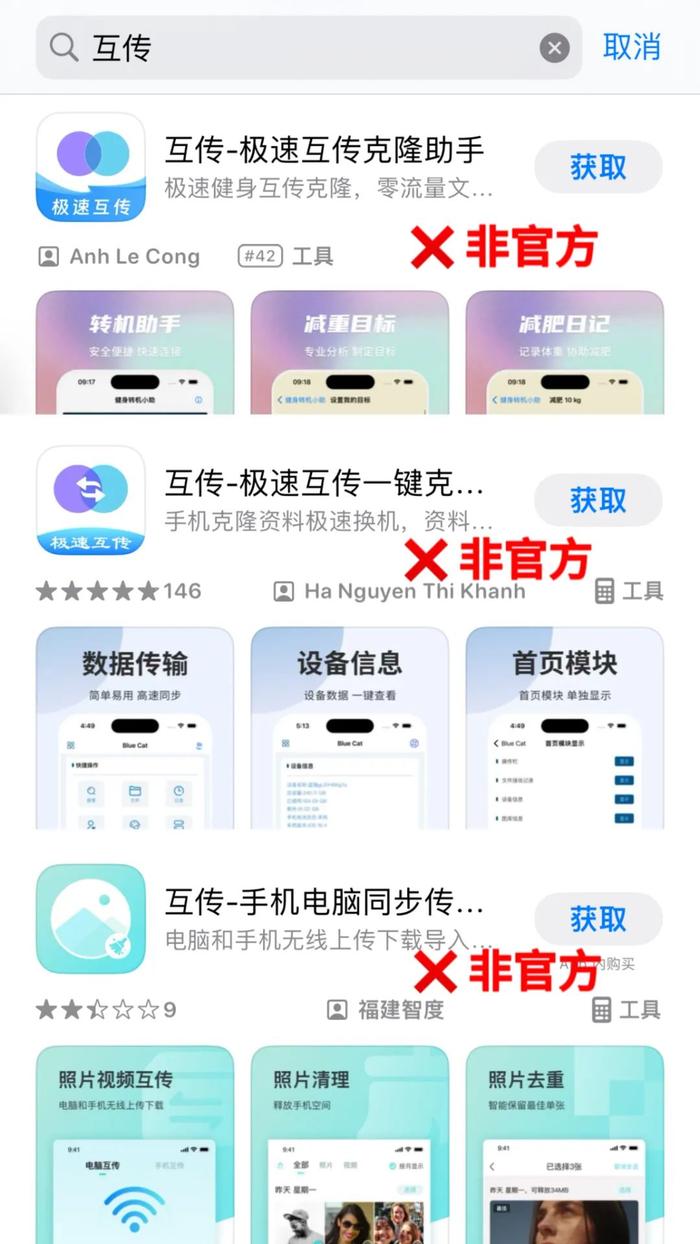Screen dimensions: 700x1244
Task: Get the 互传-极速互传克隆助手 app
Action: 598,167
